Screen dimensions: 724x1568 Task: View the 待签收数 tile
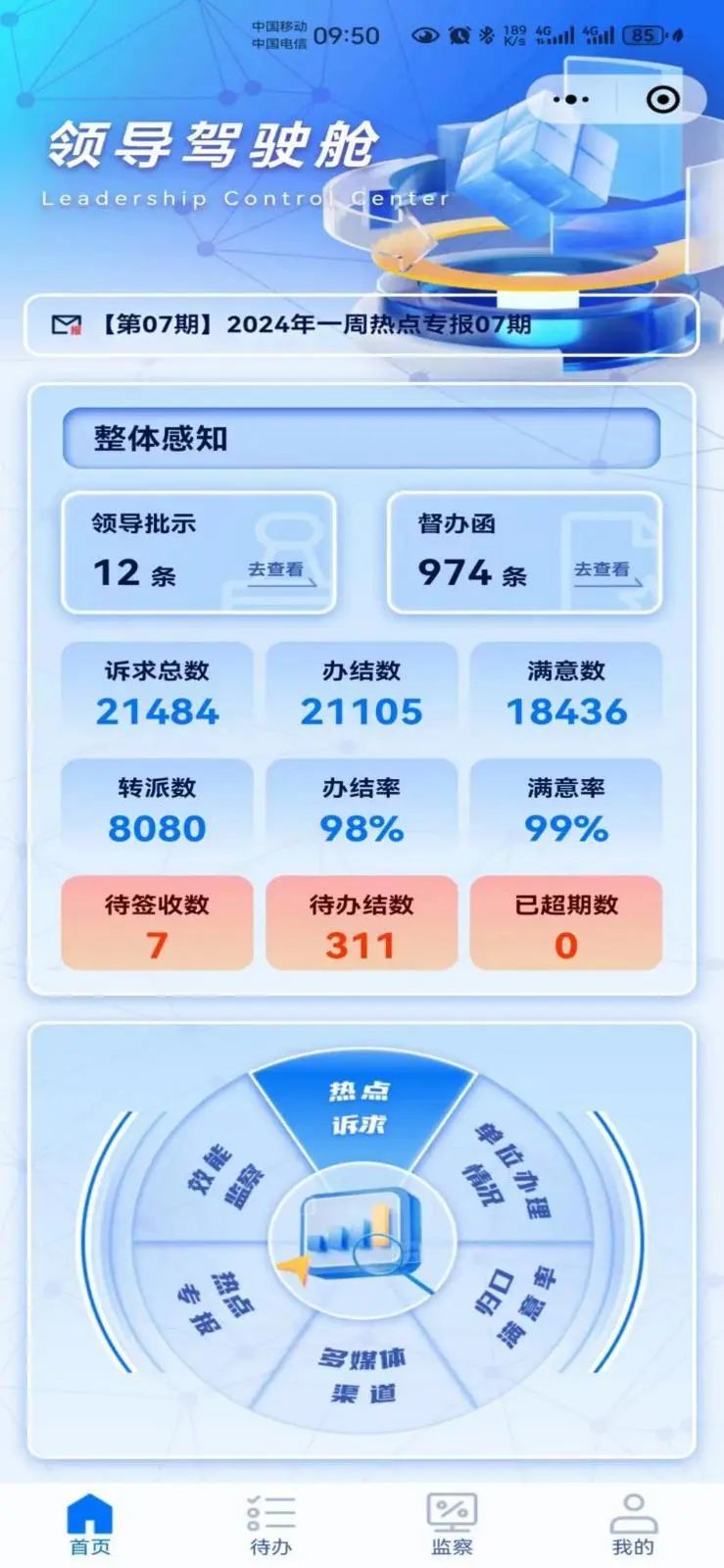point(157,924)
